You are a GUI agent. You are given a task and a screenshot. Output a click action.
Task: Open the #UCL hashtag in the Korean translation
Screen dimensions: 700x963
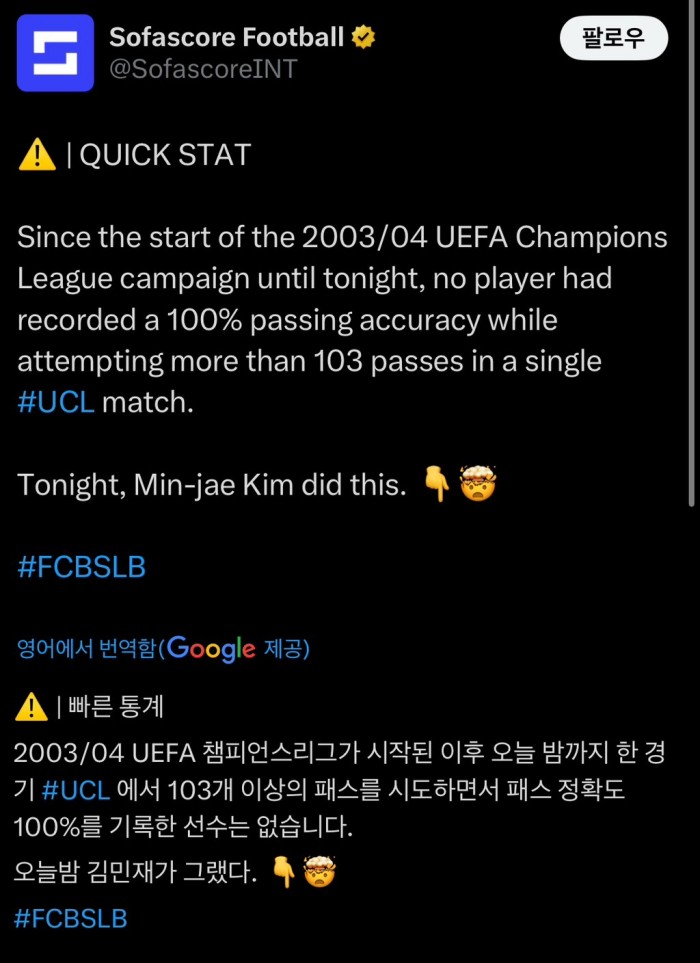coord(75,790)
